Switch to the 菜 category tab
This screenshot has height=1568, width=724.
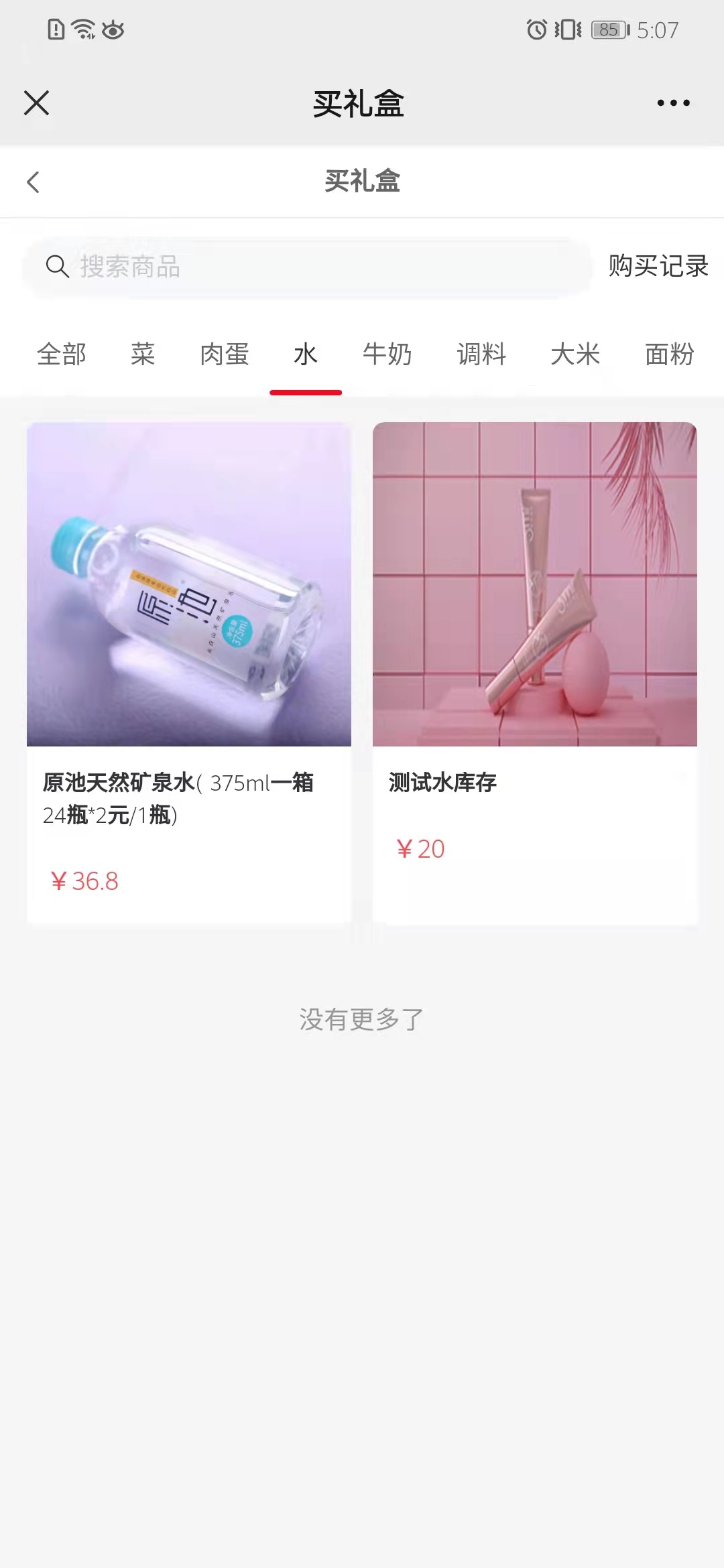click(x=143, y=354)
